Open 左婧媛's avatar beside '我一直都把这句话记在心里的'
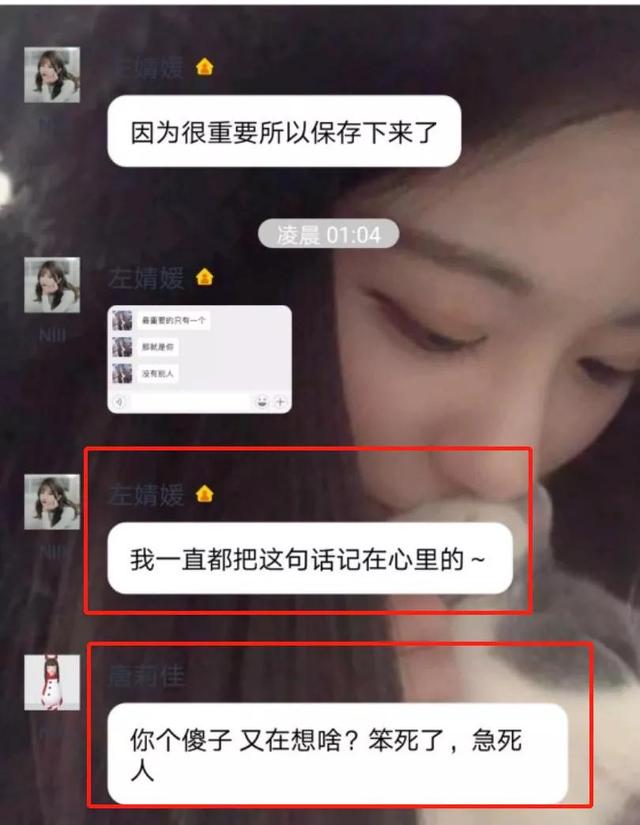Screen dimensions: 640x825 coord(52,502)
